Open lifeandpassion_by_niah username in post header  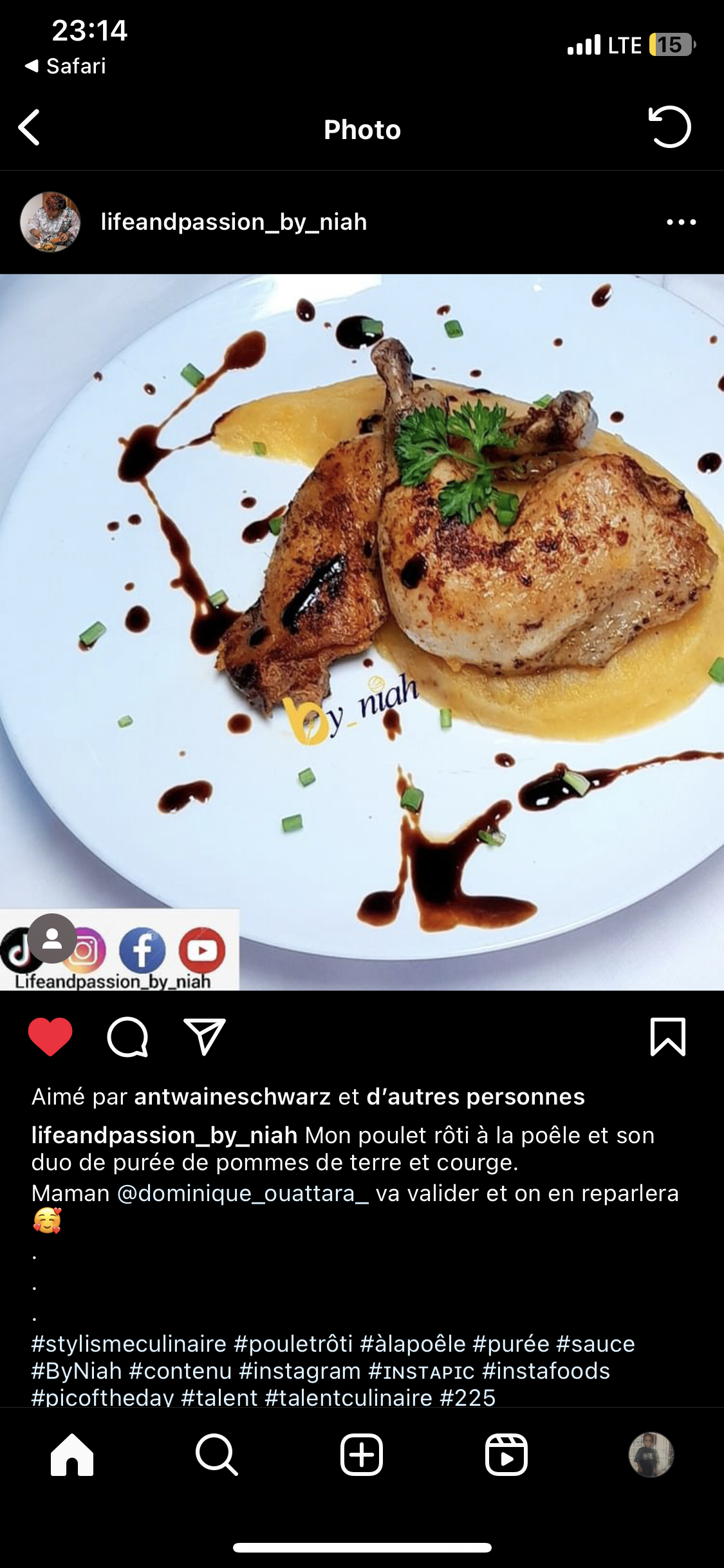point(234,222)
